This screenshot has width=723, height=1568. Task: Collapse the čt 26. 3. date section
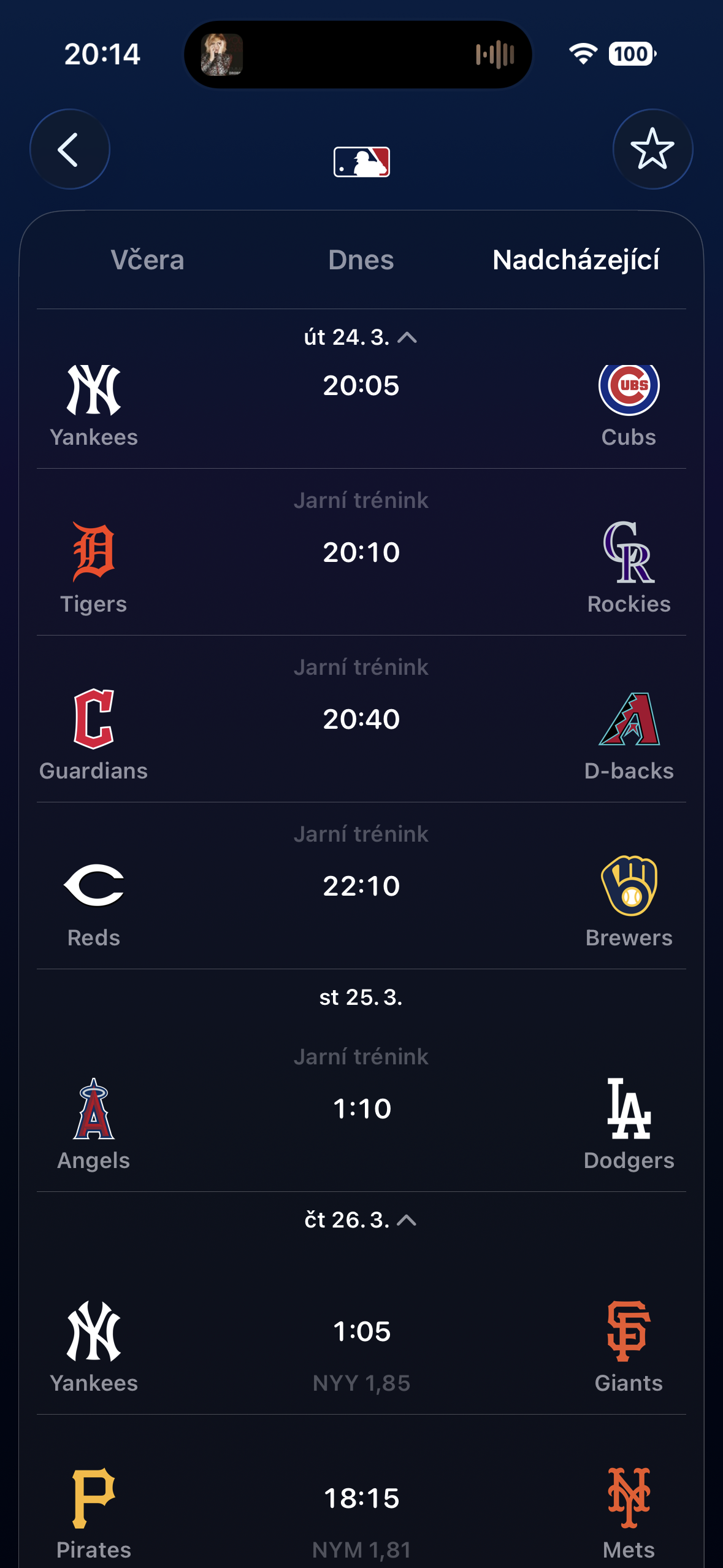tap(361, 1220)
